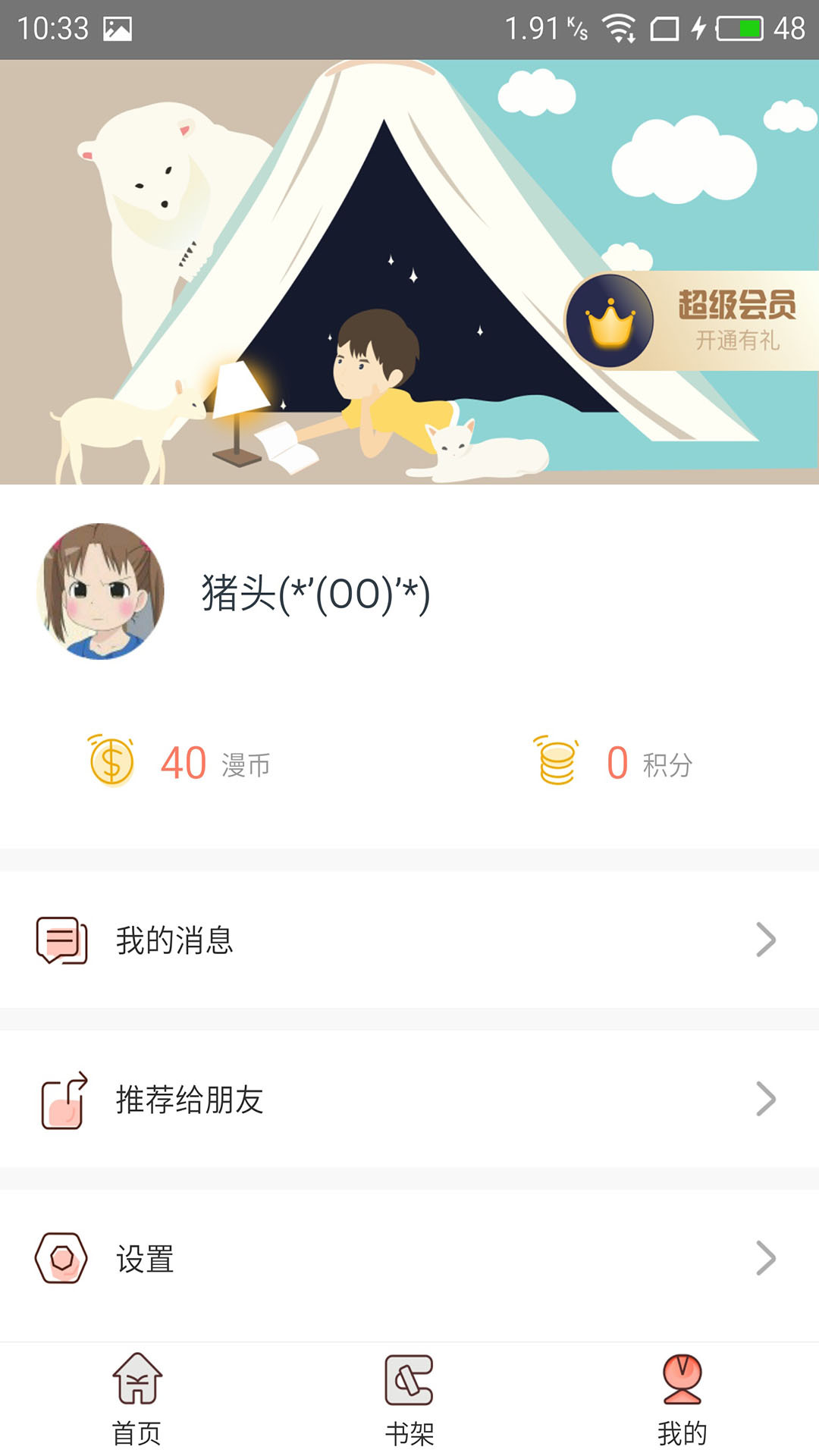This screenshot has width=819, height=1456.
Task: Switch to the 首页 tab
Action: 136,1399
